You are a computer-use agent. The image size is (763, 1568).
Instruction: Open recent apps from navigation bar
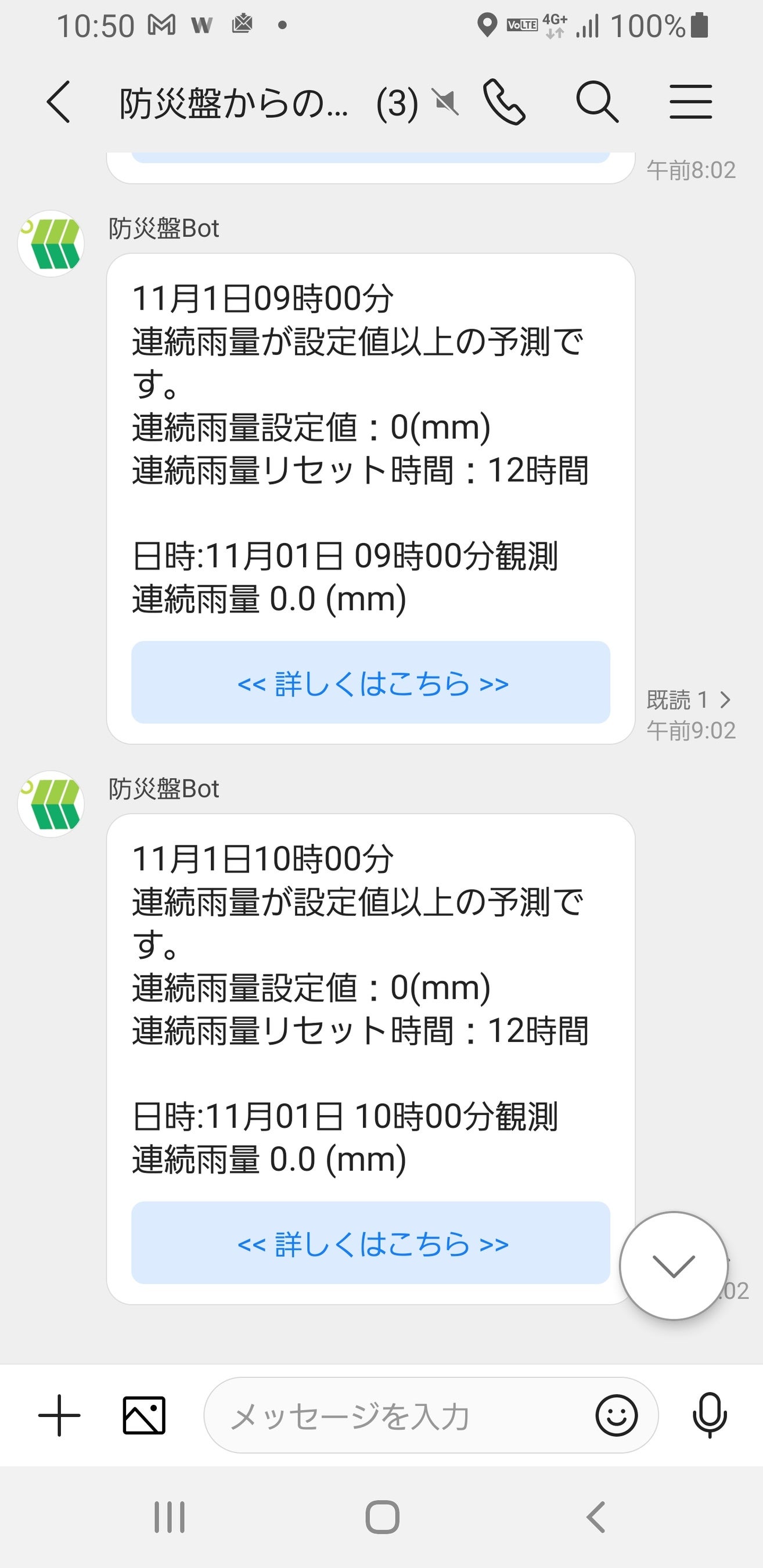click(169, 1517)
